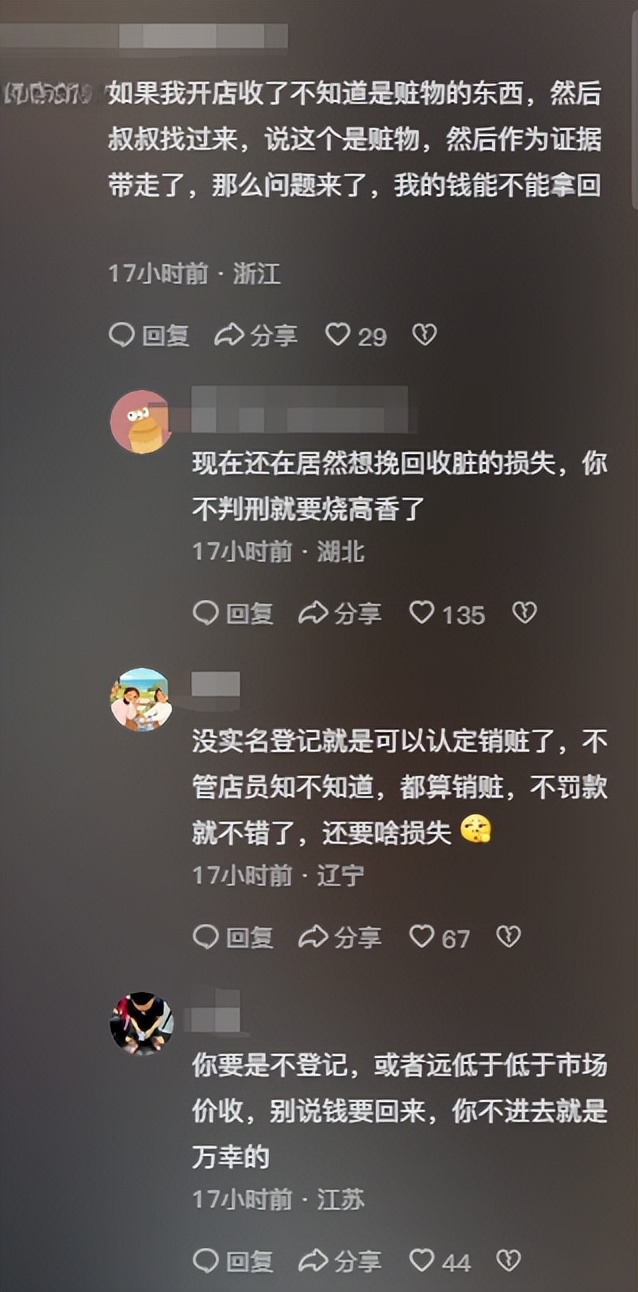Share the comment posted from 湖北
This screenshot has height=1292, width=638.
pyautogui.click(x=340, y=613)
